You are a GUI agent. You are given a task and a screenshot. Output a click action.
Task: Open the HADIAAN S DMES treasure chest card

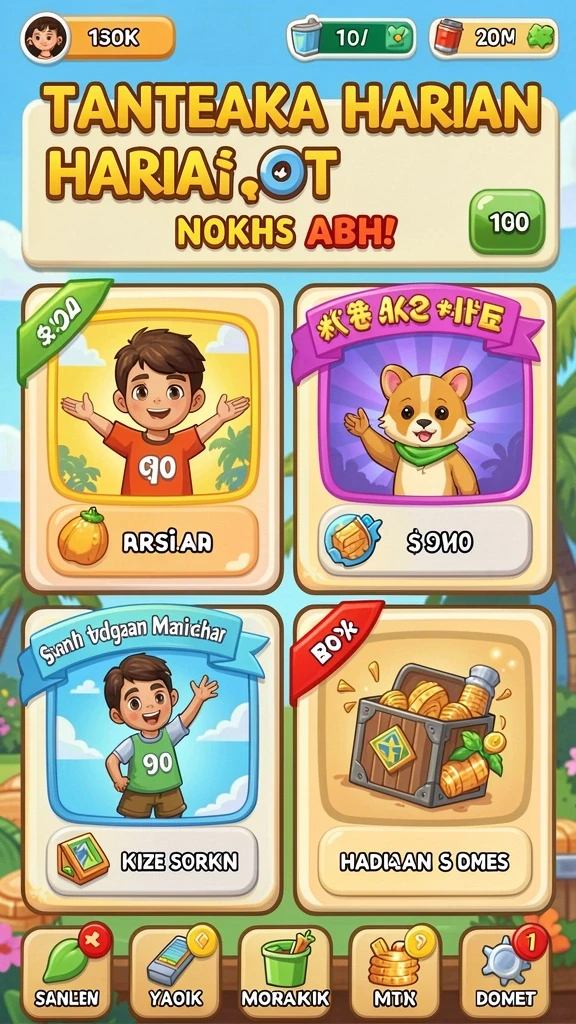425,760
